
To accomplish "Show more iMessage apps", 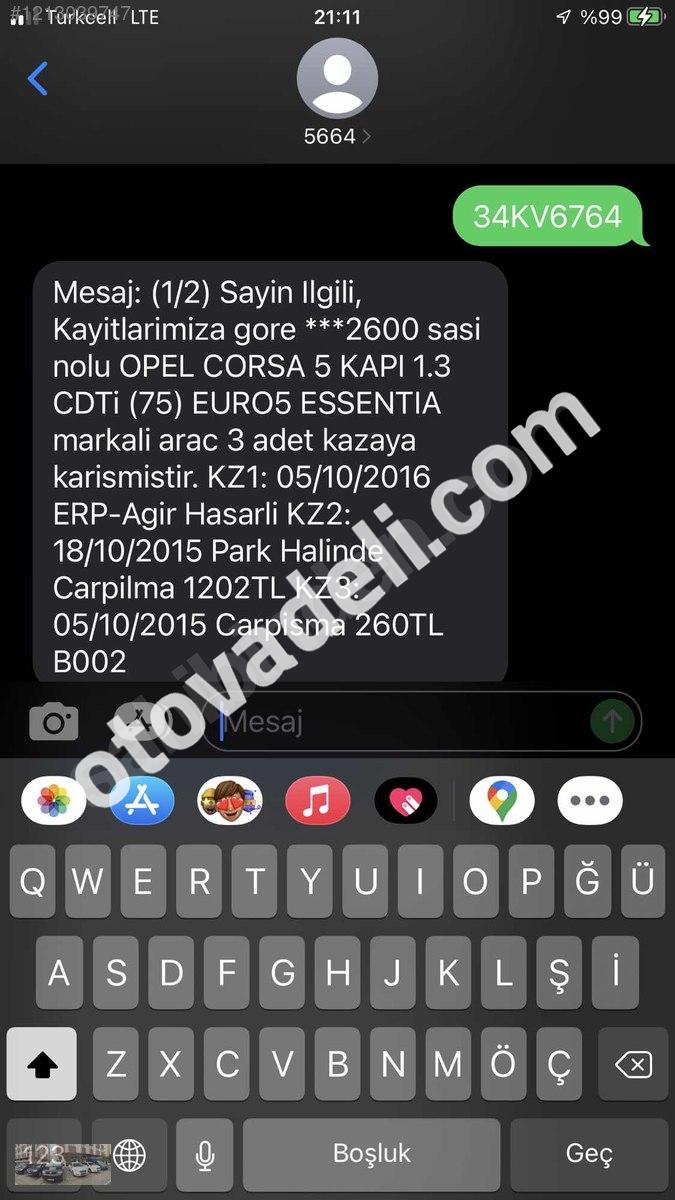I will point(590,801).
